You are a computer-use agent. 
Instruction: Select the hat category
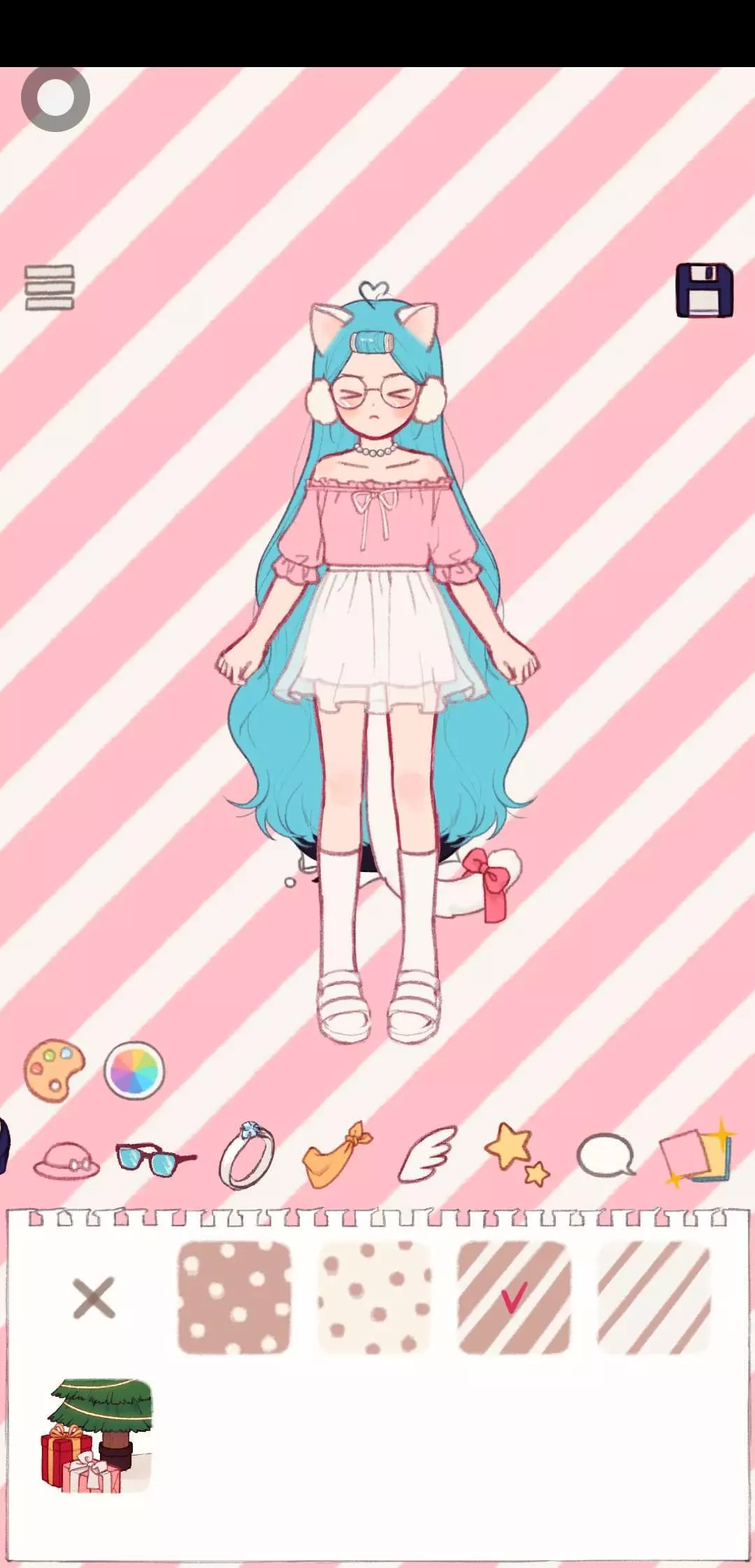pos(66,1160)
